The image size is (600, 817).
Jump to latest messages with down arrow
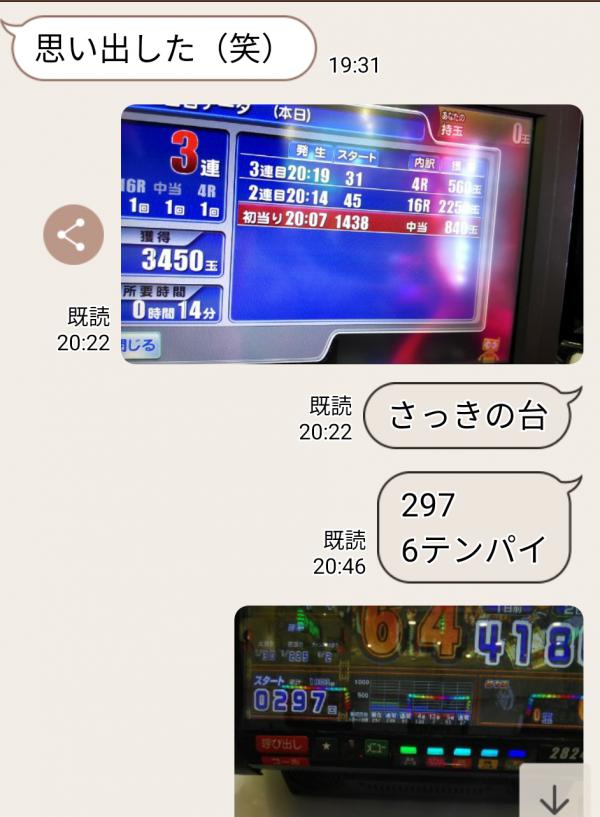[554, 796]
